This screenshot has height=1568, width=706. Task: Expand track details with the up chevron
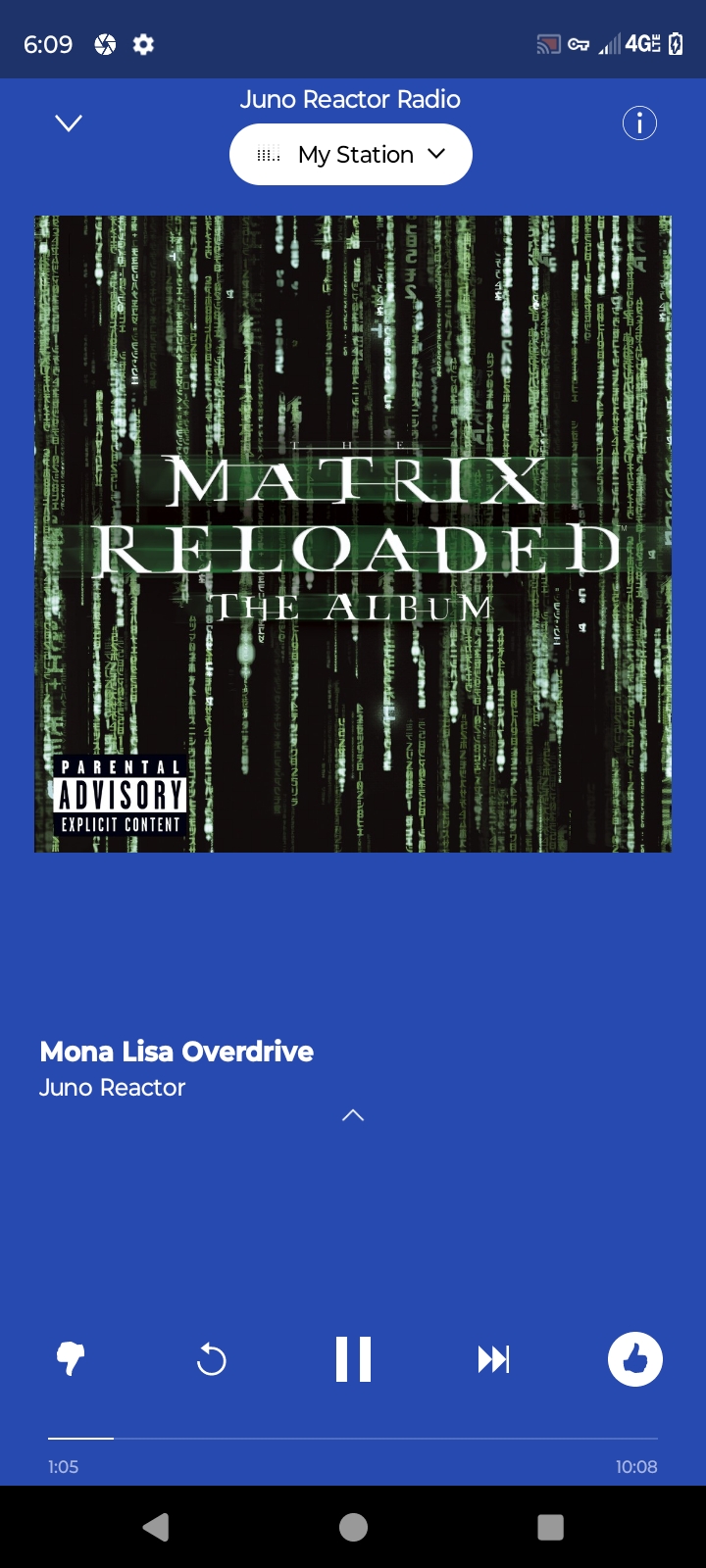(x=353, y=1115)
